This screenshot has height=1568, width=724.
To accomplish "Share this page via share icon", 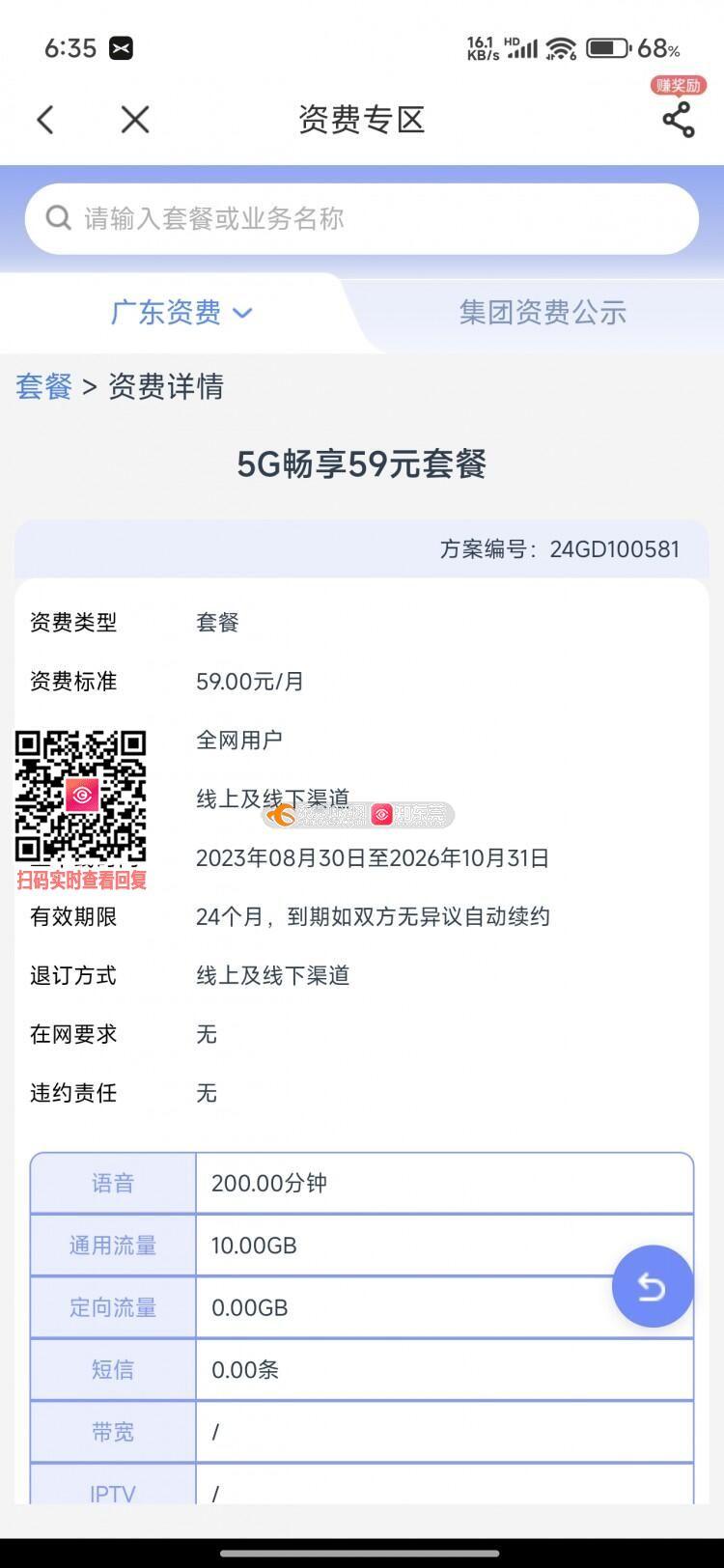I will [678, 120].
